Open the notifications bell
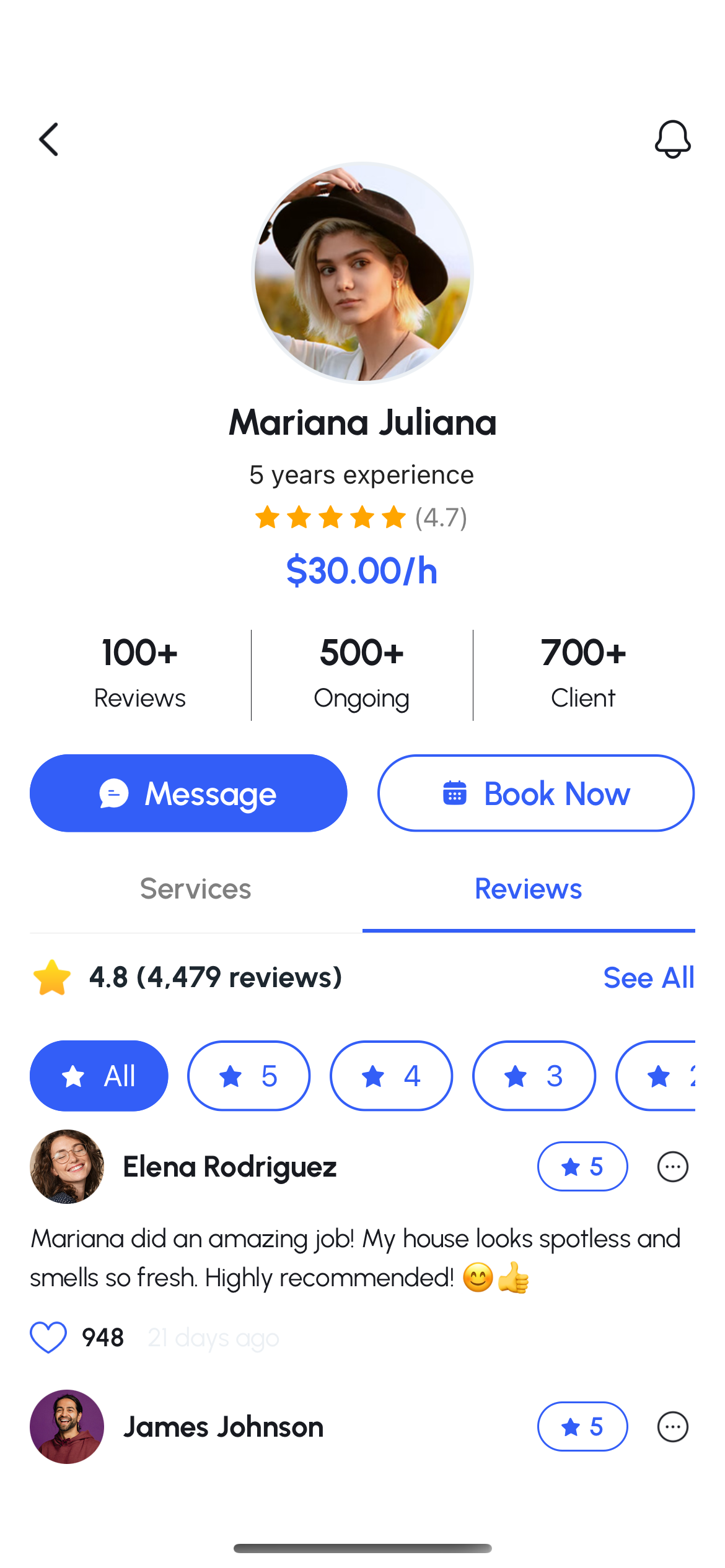The width and height of the screenshot is (725, 1568). coord(672,139)
